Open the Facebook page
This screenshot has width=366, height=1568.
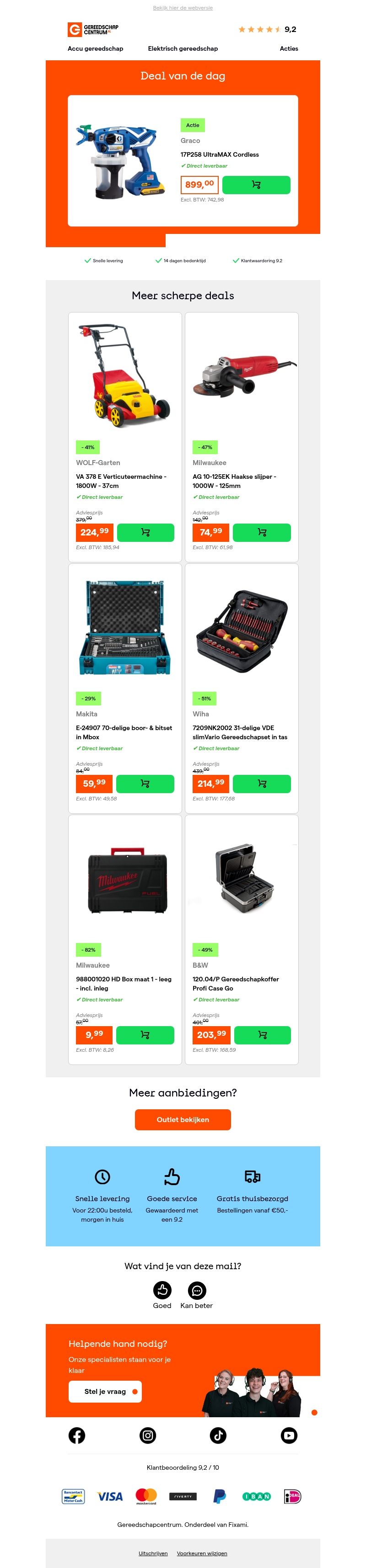77,1436
